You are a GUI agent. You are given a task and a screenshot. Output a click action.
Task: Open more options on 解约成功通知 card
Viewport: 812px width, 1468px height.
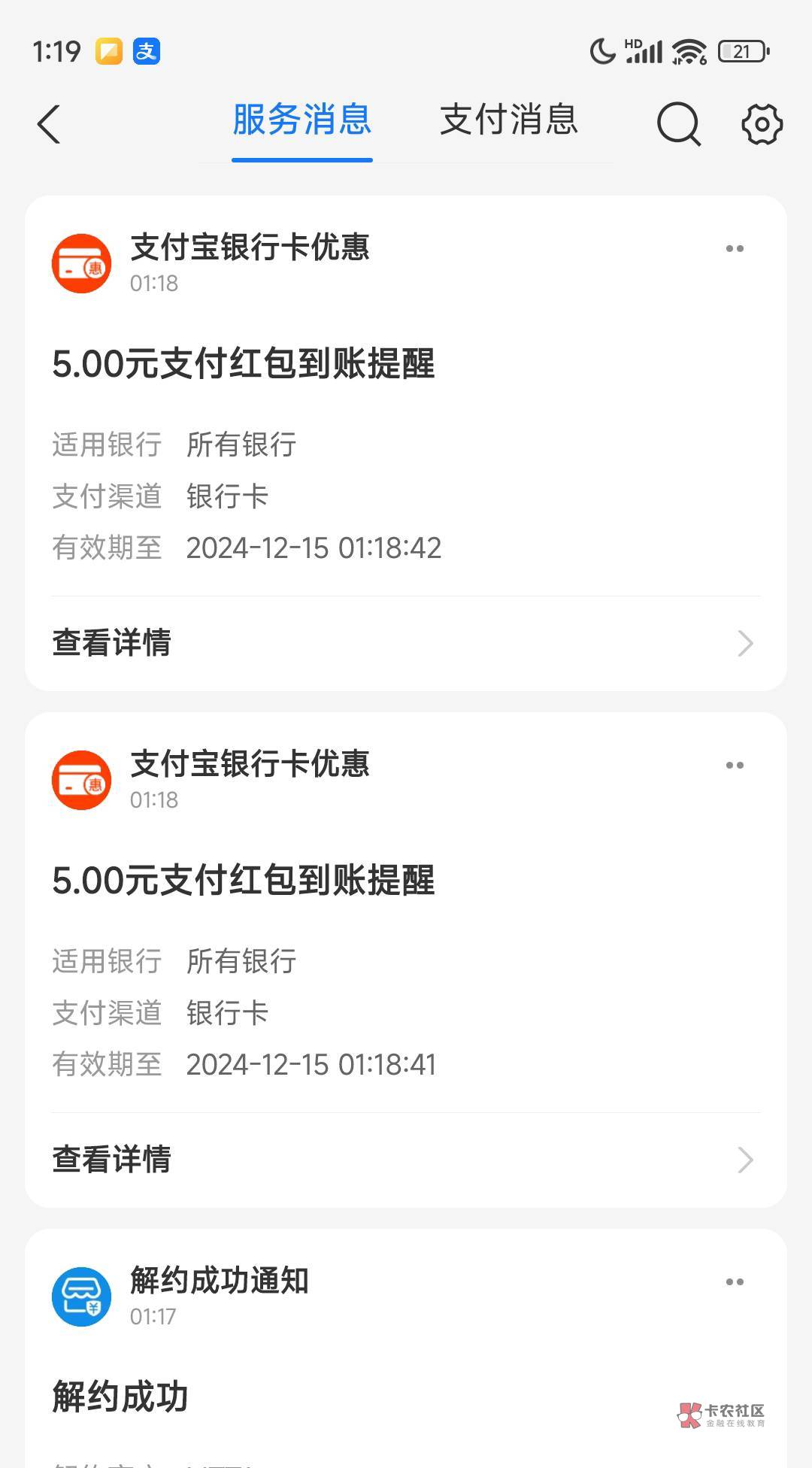(x=735, y=1282)
